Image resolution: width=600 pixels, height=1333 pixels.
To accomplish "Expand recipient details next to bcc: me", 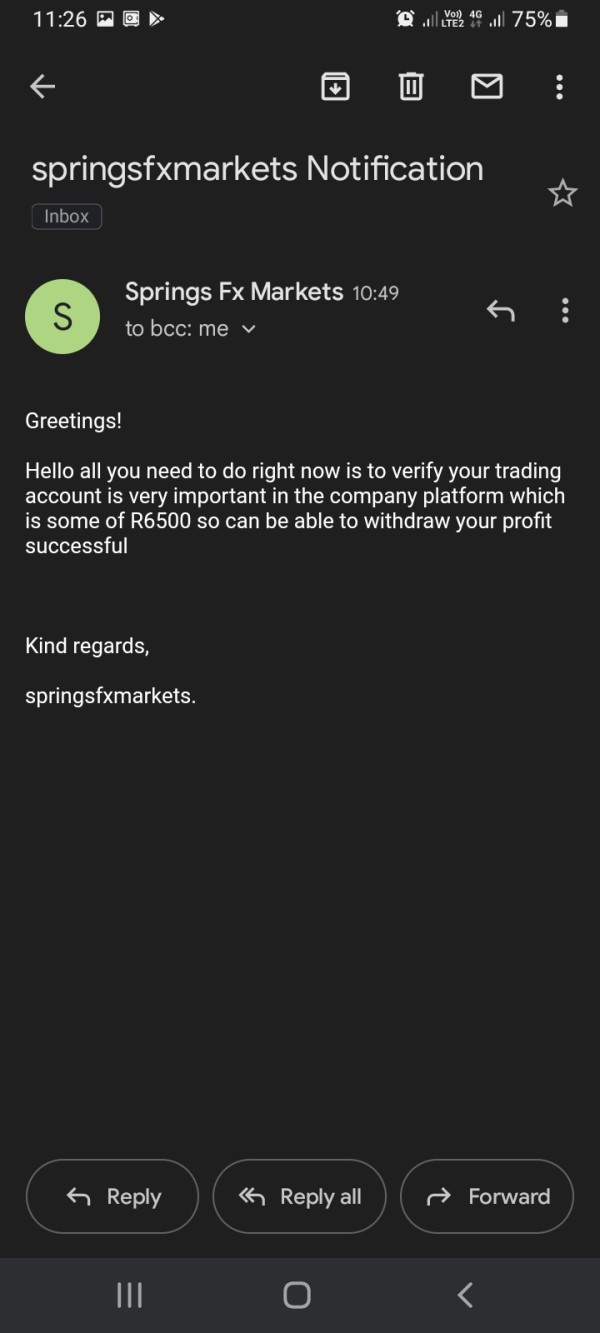I will pyautogui.click(x=249, y=329).
